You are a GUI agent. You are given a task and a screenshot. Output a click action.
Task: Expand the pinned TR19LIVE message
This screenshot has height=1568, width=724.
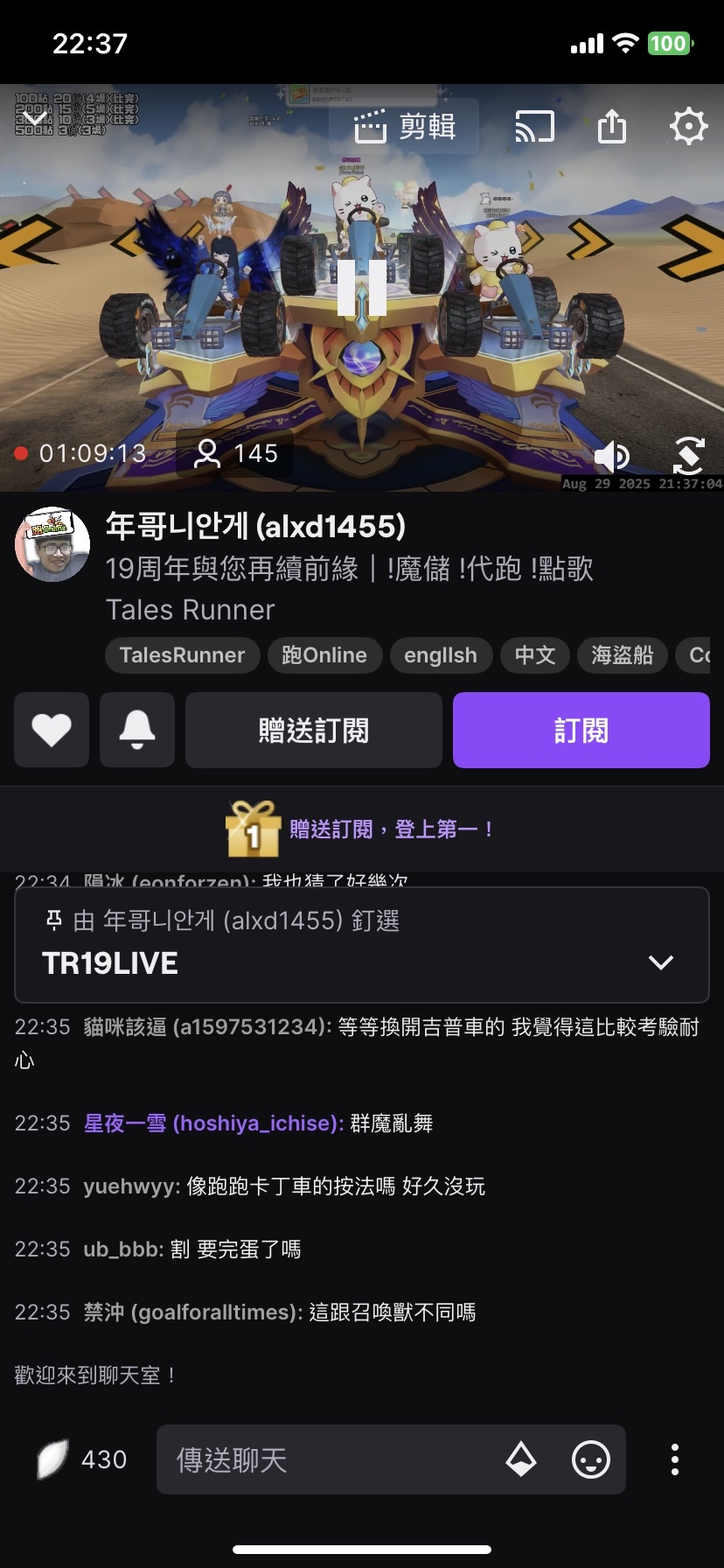click(x=660, y=962)
